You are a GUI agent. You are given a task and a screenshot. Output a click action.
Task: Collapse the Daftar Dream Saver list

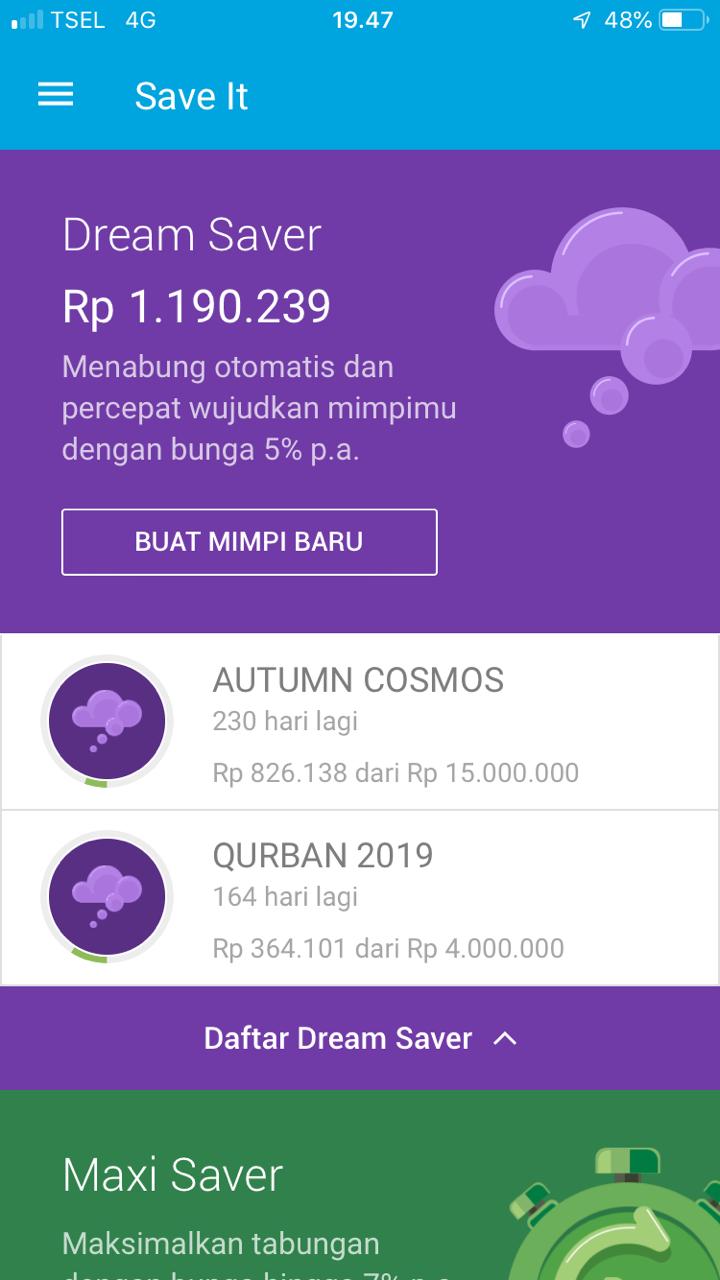[x=360, y=1038]
